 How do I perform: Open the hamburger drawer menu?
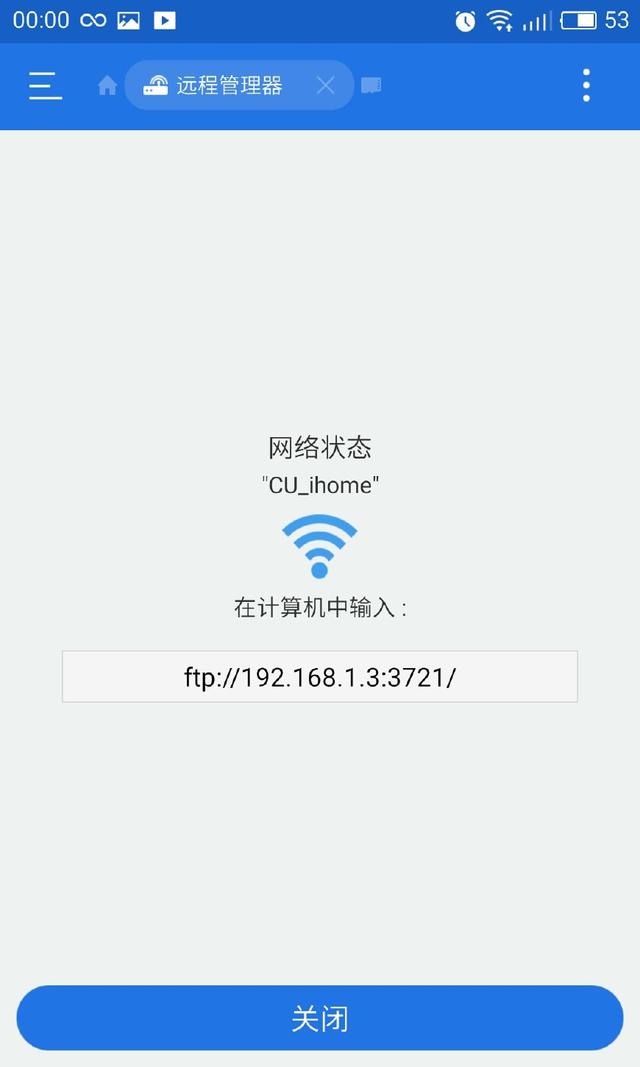point(46,86)
